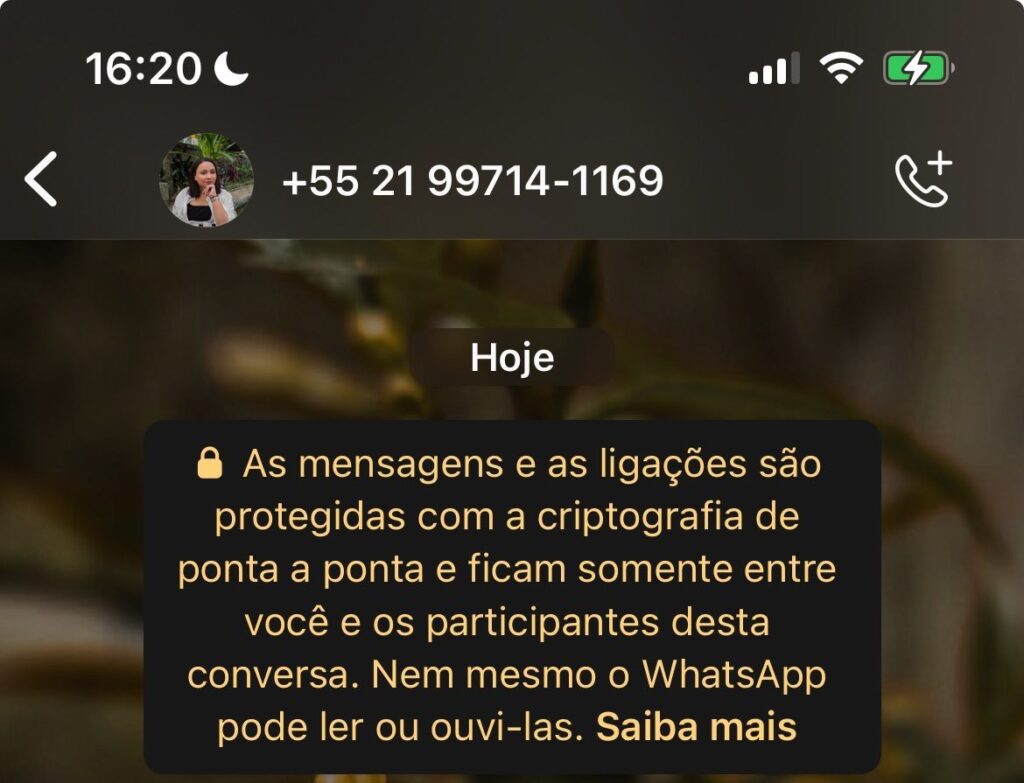This screenshot has height=783, width=1024.
Task: Open the contact's profile photo
Action: point(206,180)
